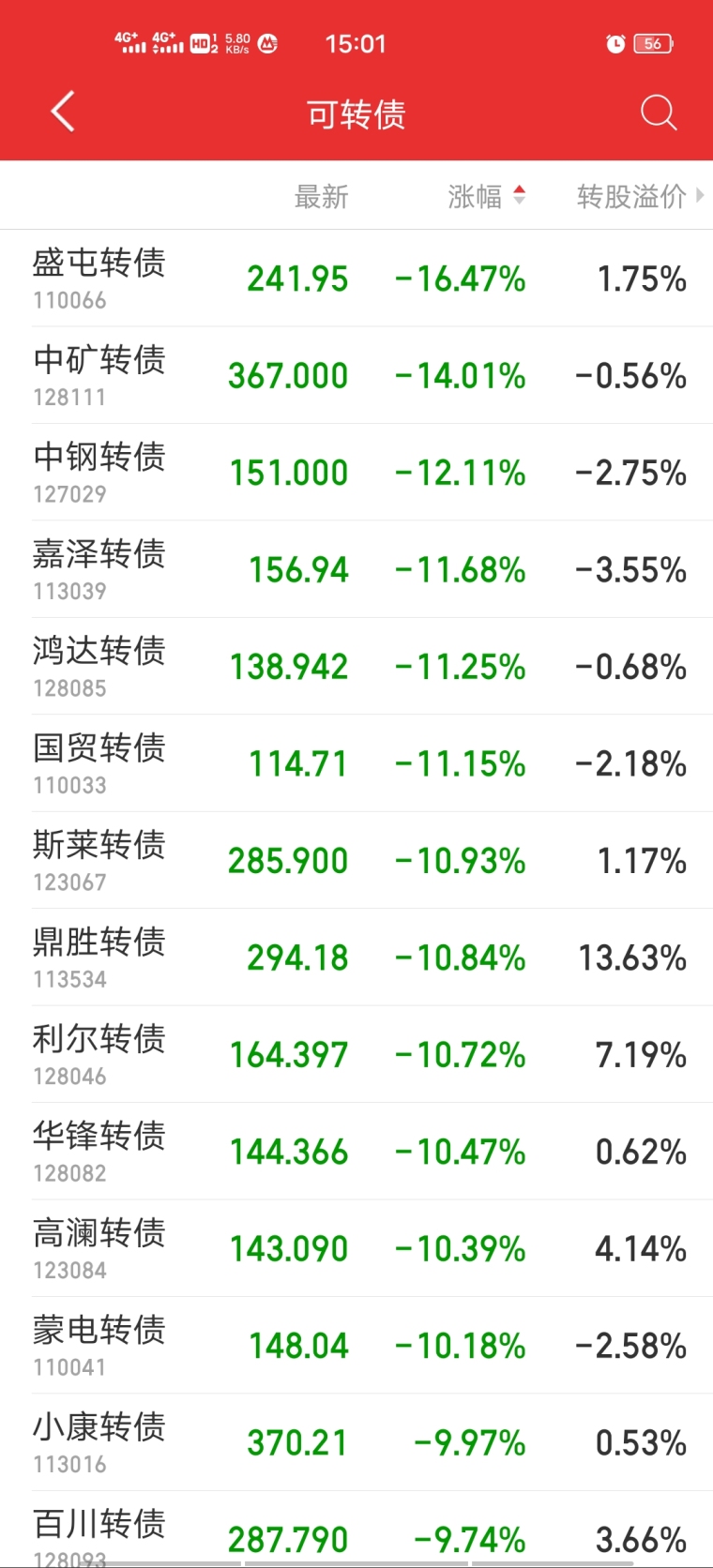Open 高澜转债 123084 quote
Screen dimensions: 713x1568
click(356, 1249)
